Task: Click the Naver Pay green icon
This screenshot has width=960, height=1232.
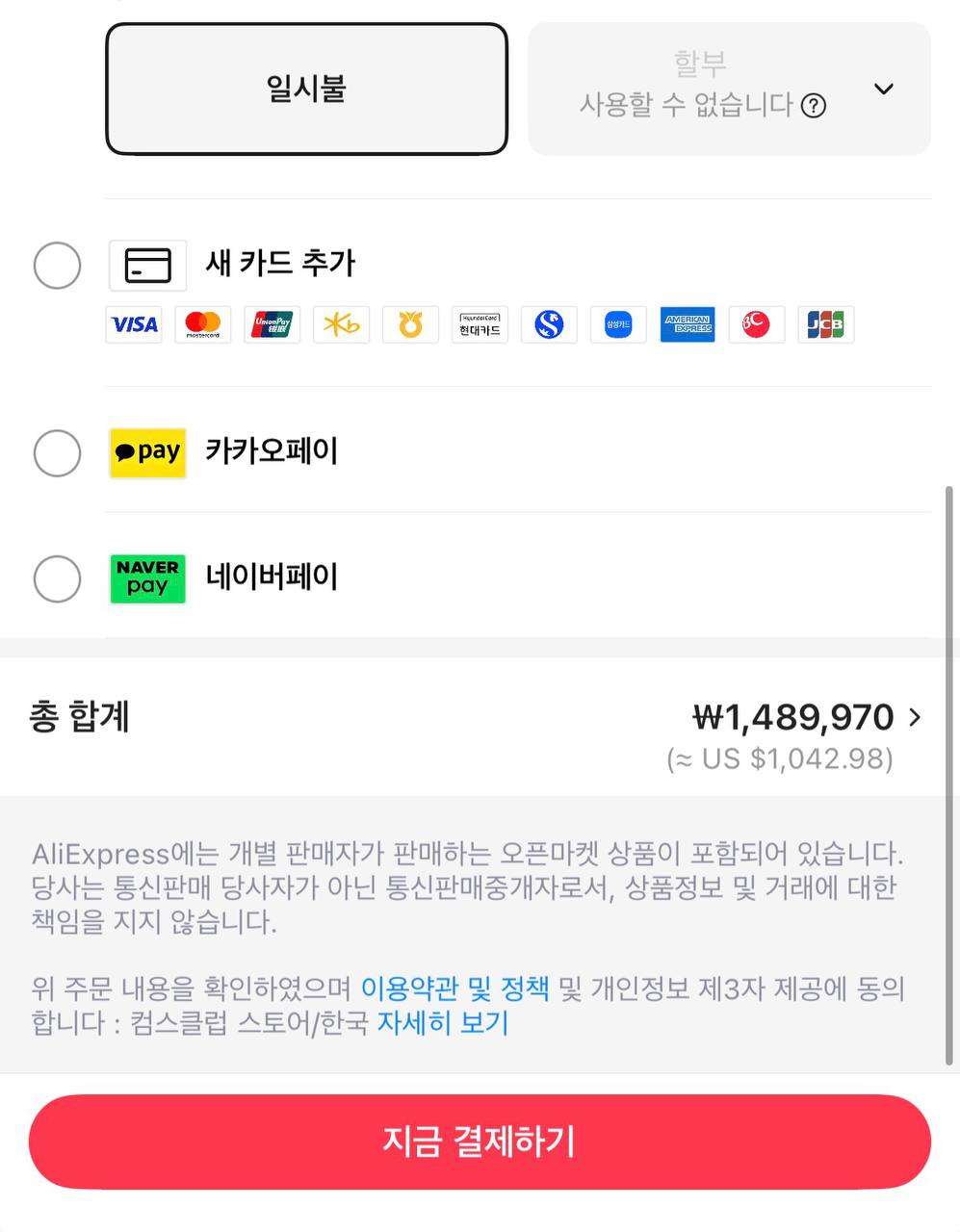Action: pos(147,578)
